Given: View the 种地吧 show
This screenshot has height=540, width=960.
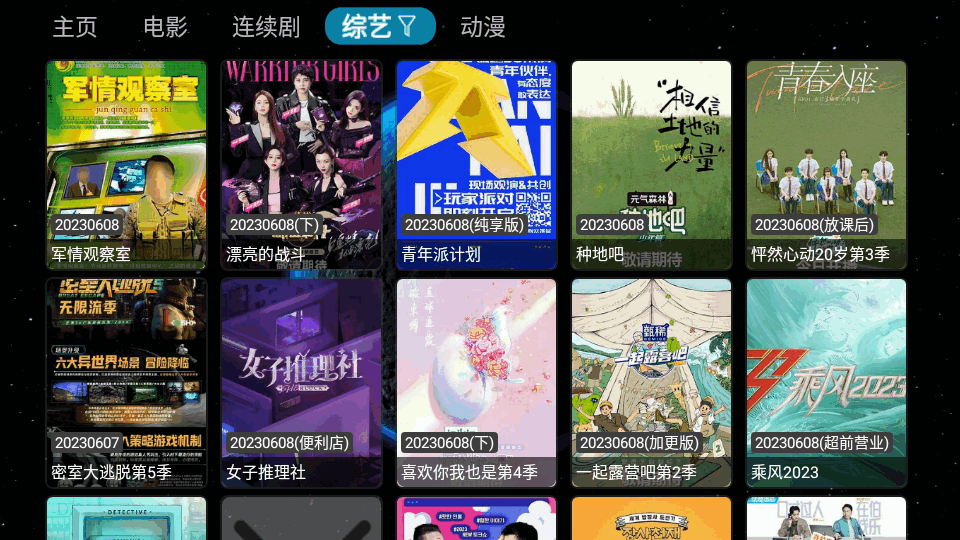Looking at the screenshot, I should 651,165.
